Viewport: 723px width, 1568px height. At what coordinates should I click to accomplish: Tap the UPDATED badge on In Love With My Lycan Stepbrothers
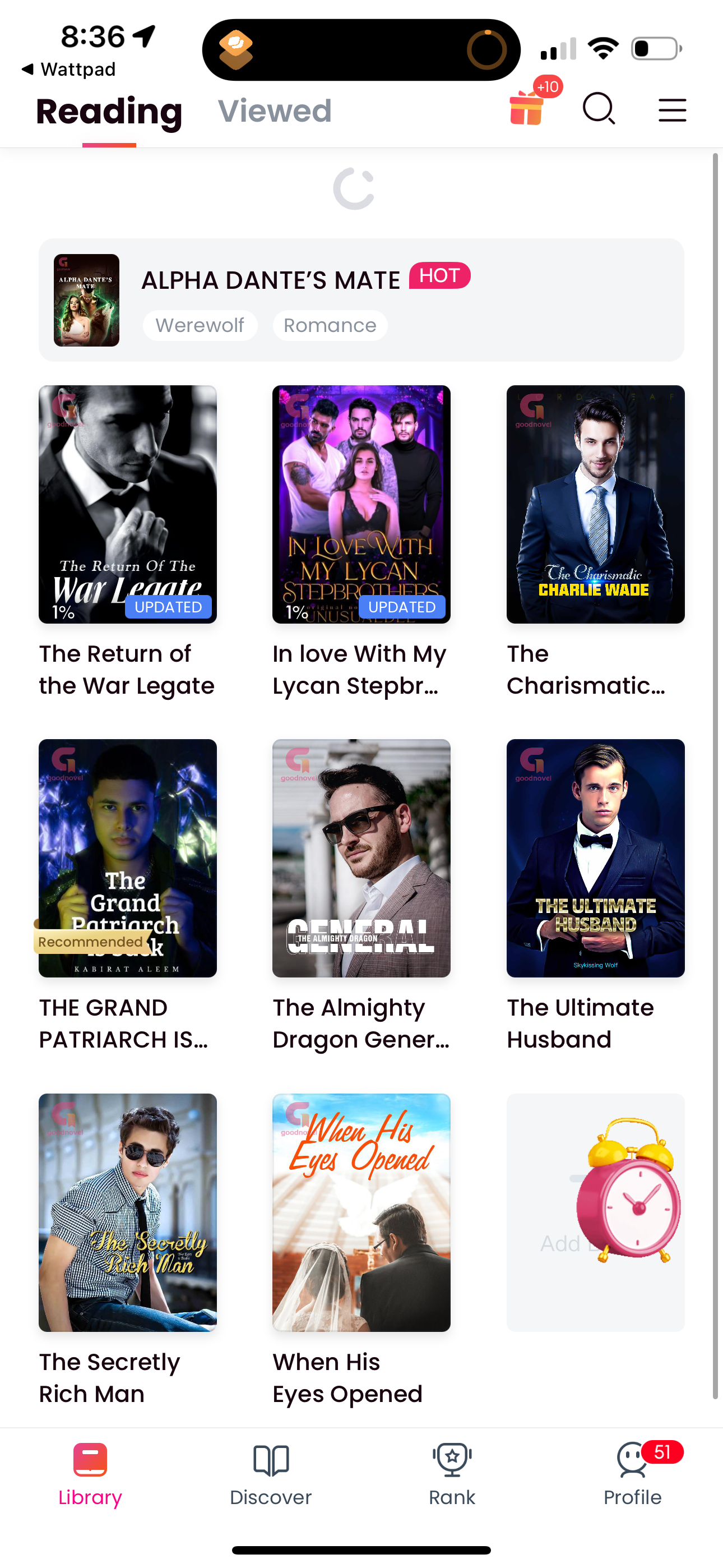pos(402,606)
